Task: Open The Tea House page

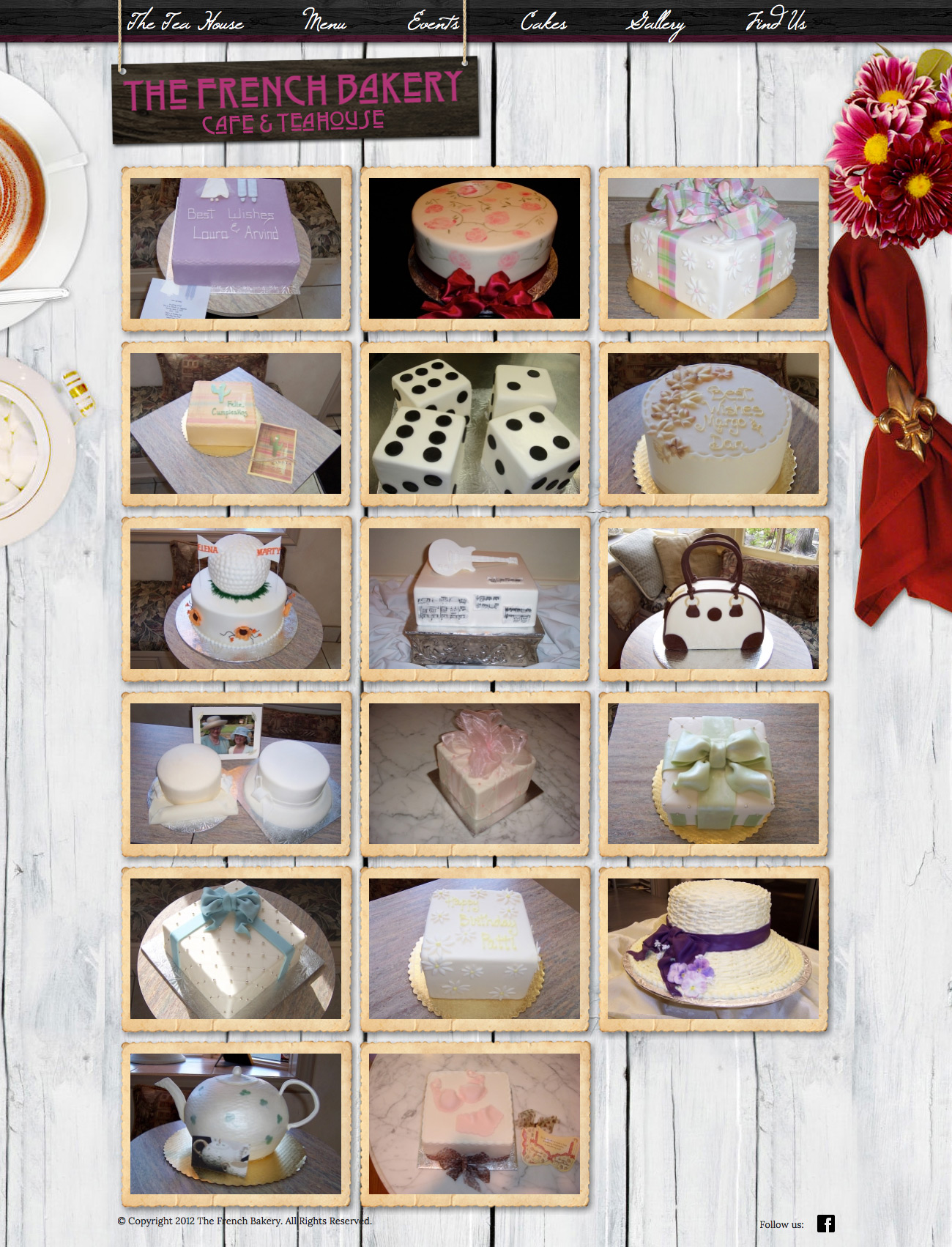Action: point(185,22)
